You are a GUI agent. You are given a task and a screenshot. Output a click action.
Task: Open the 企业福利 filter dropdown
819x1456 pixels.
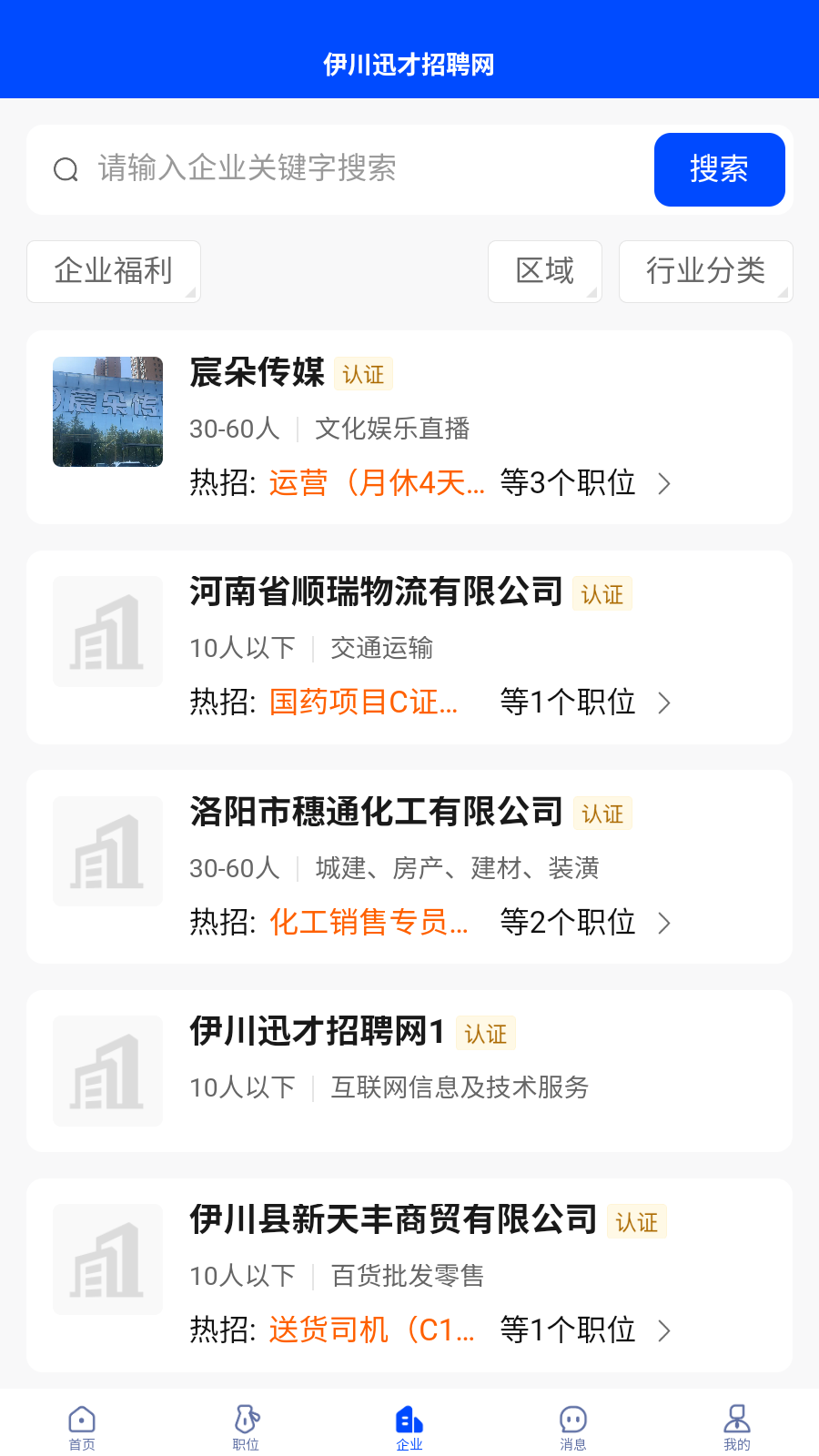[113, 271]
